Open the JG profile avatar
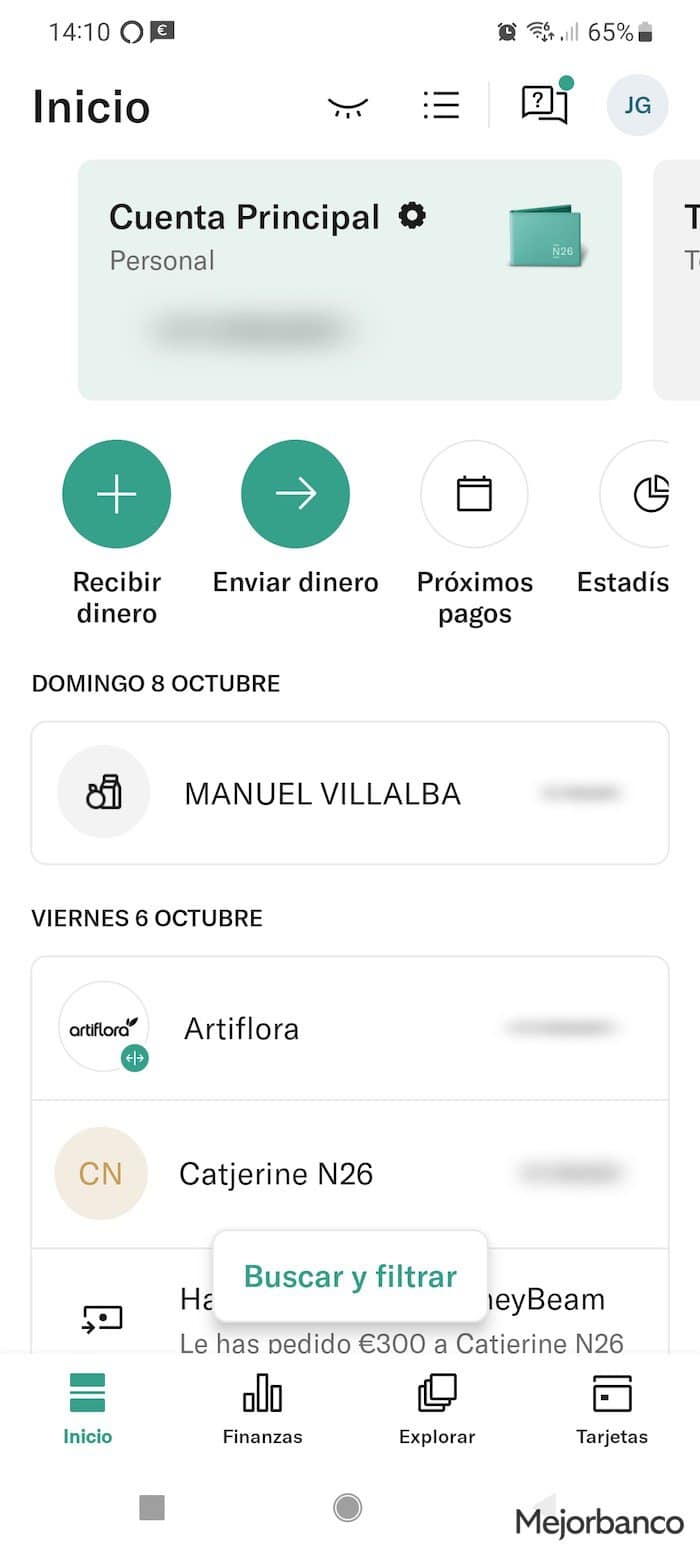700x1556 pixels. pyautogui.click(x=637, y=105)
